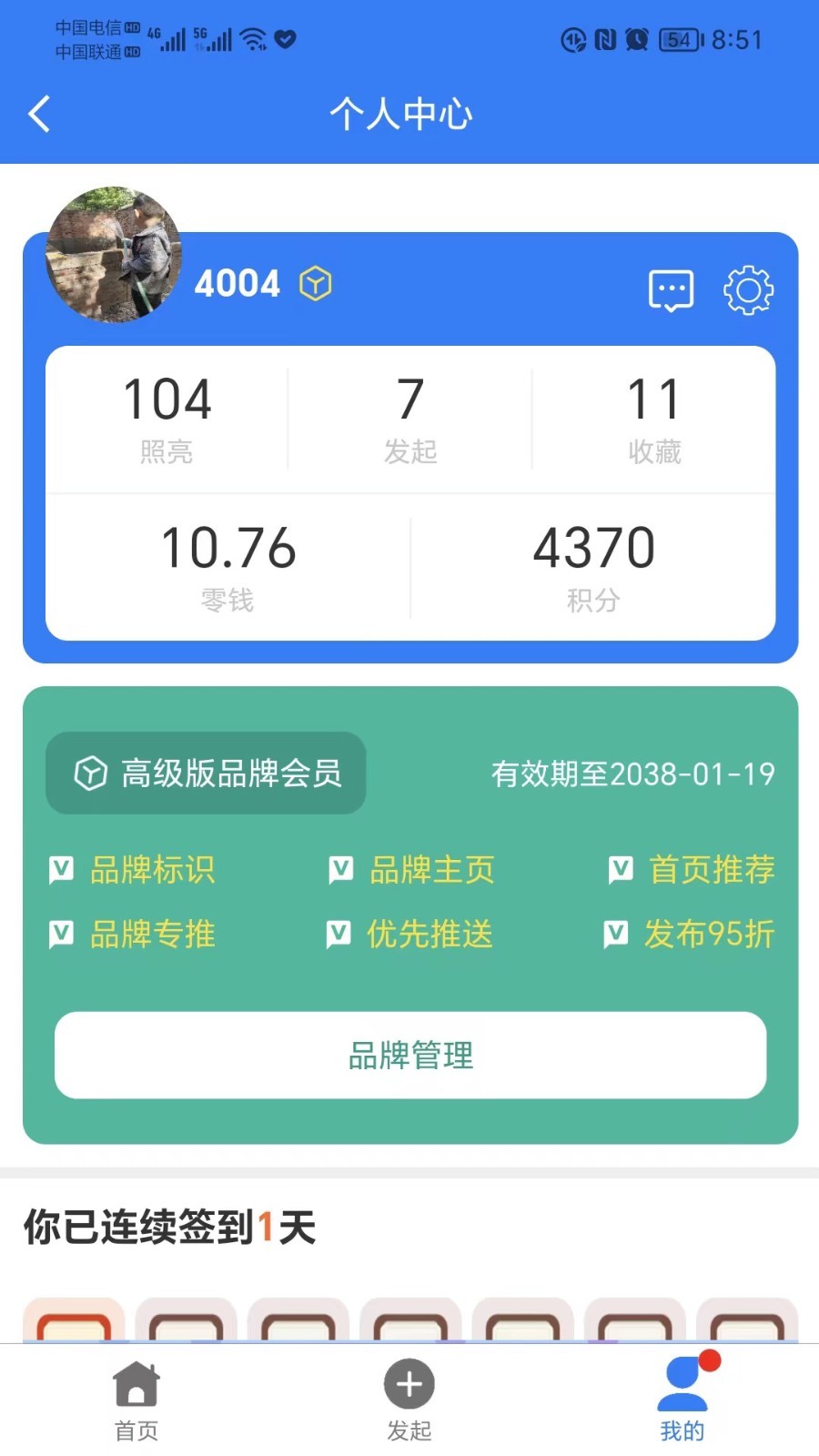Tap the alarm clock icon in status bar
819x1456 pixels.
click(x=635, y=39)
